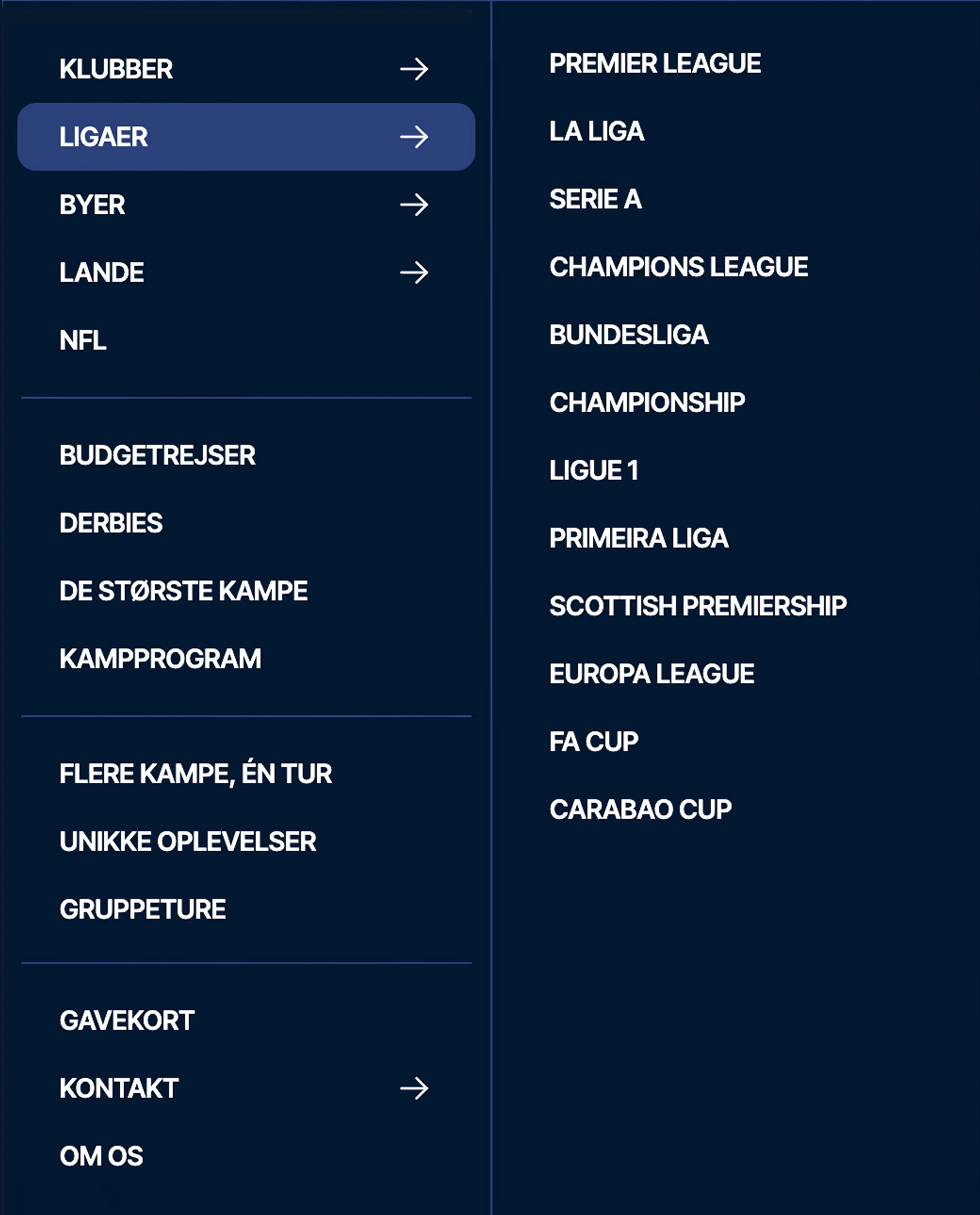The height and width of the screenshot is (1215, 980).
Task: Open Gavekort gift cards
Action: [127, 1020]
